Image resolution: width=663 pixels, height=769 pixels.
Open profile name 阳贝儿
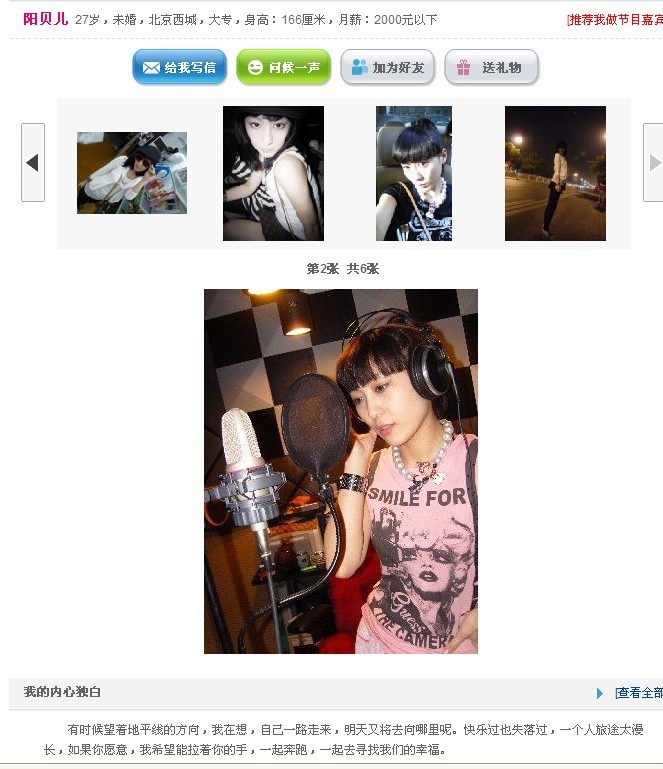tap(45, 19)
